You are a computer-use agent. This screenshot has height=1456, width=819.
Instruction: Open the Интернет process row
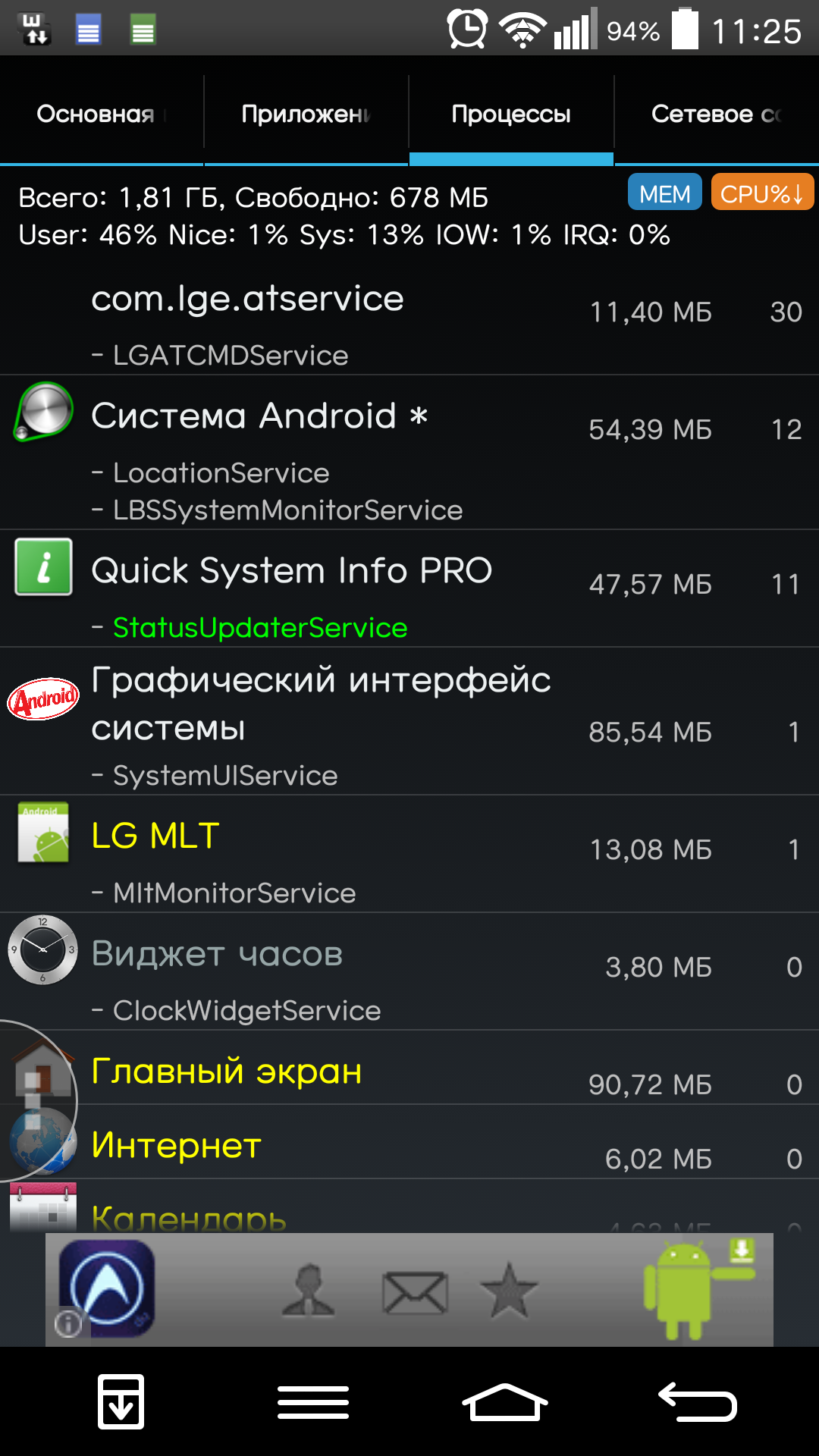409,1142
